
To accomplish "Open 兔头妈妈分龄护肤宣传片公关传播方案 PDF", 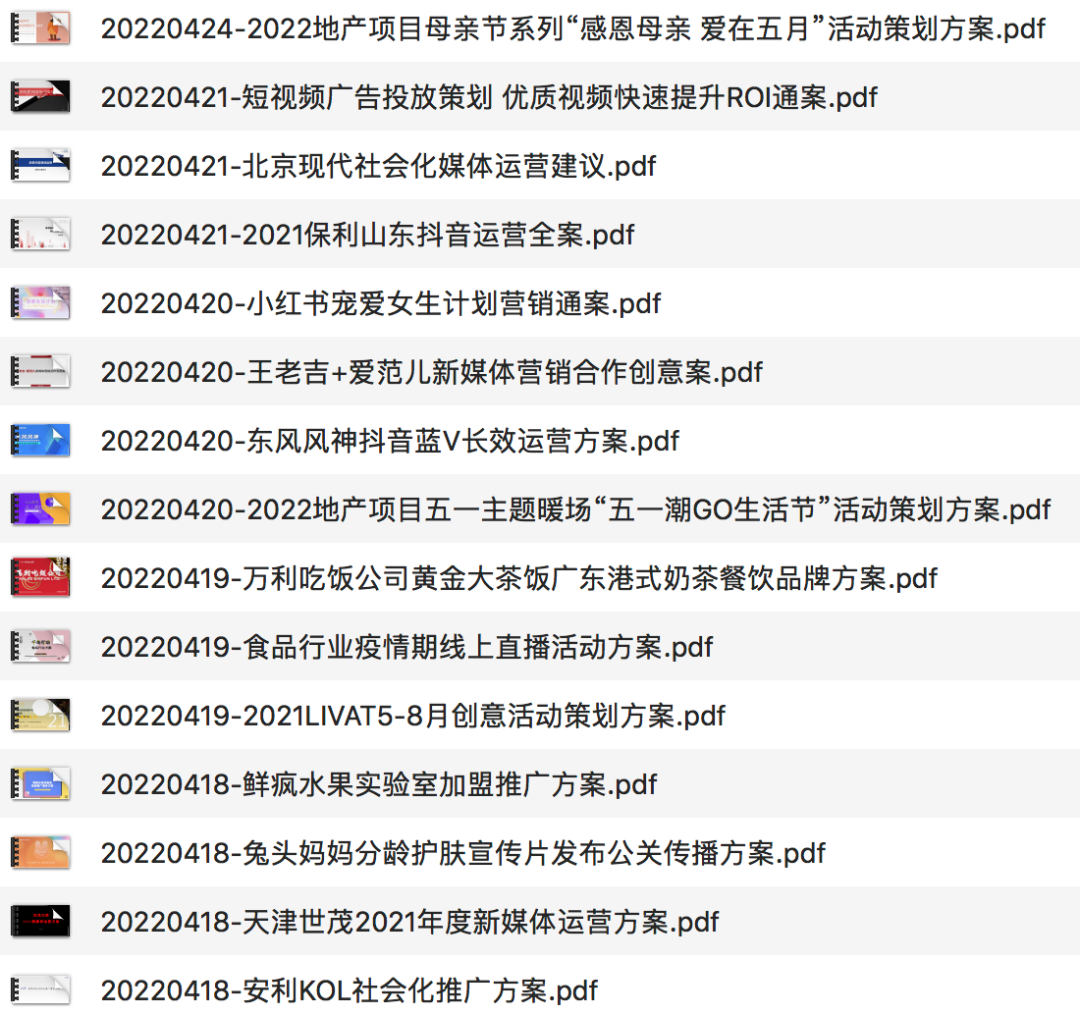I will [x=463, y=853].
